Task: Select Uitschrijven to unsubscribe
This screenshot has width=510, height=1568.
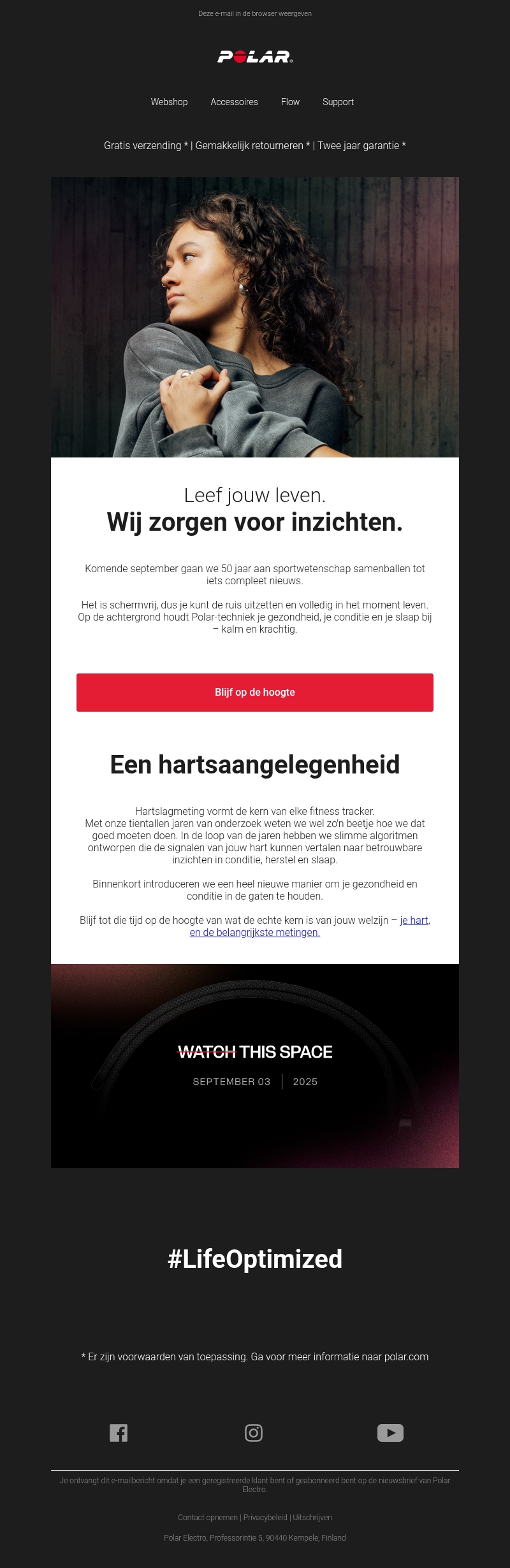Action: click(312, 1518)
